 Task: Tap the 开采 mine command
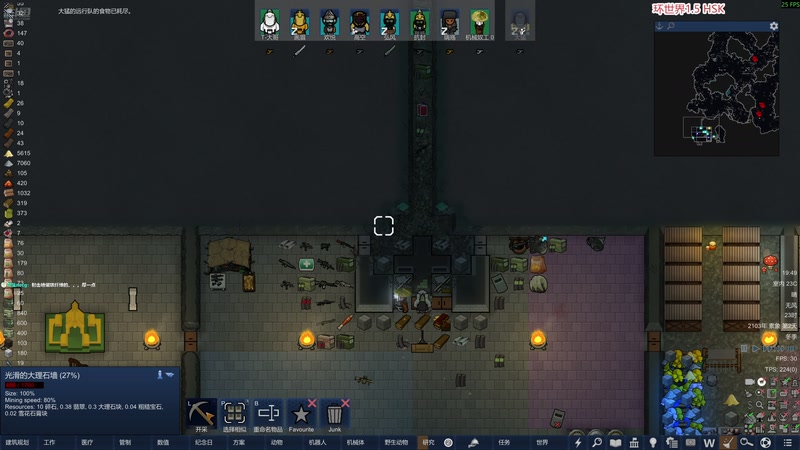pos(201,416)
